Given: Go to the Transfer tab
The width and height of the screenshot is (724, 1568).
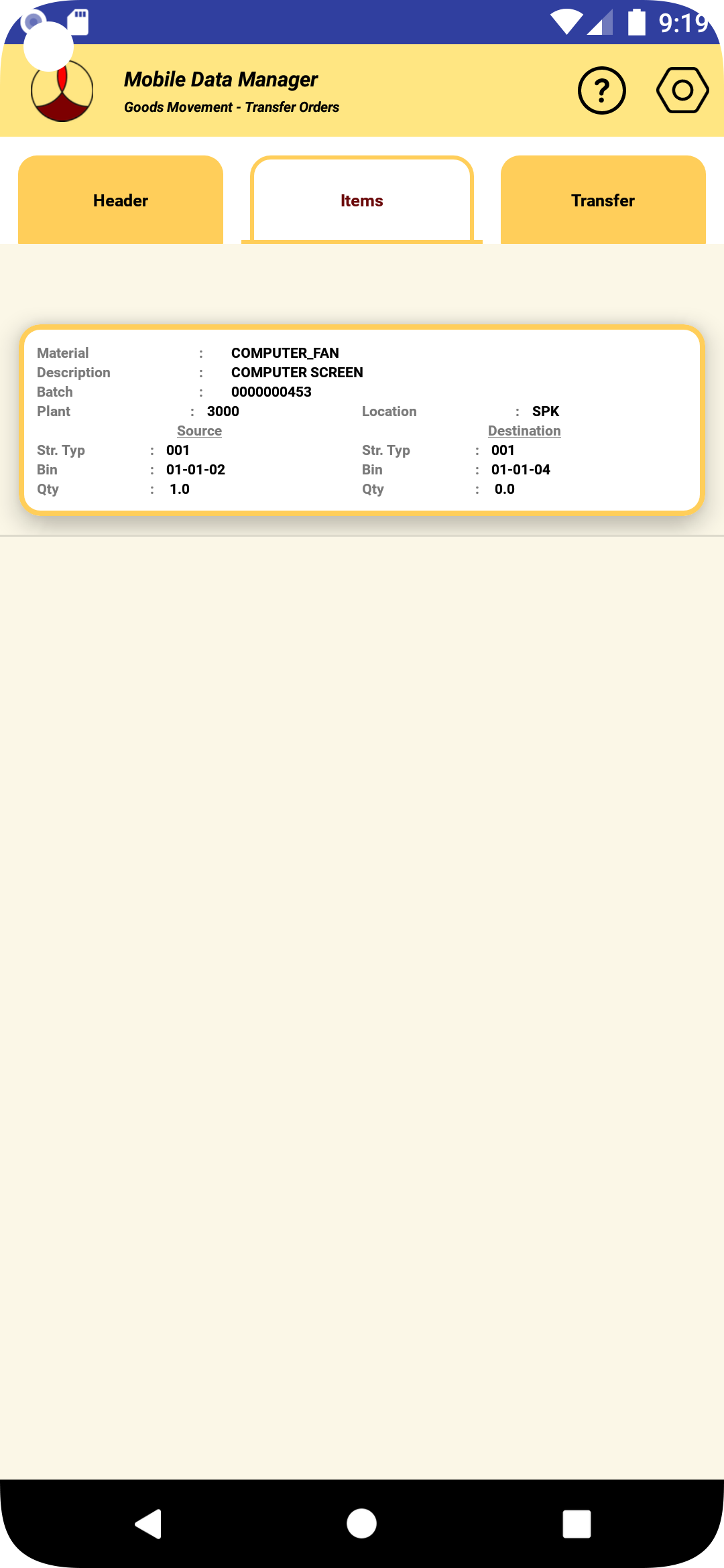Looking at the screenshot, I should [603, 200].
